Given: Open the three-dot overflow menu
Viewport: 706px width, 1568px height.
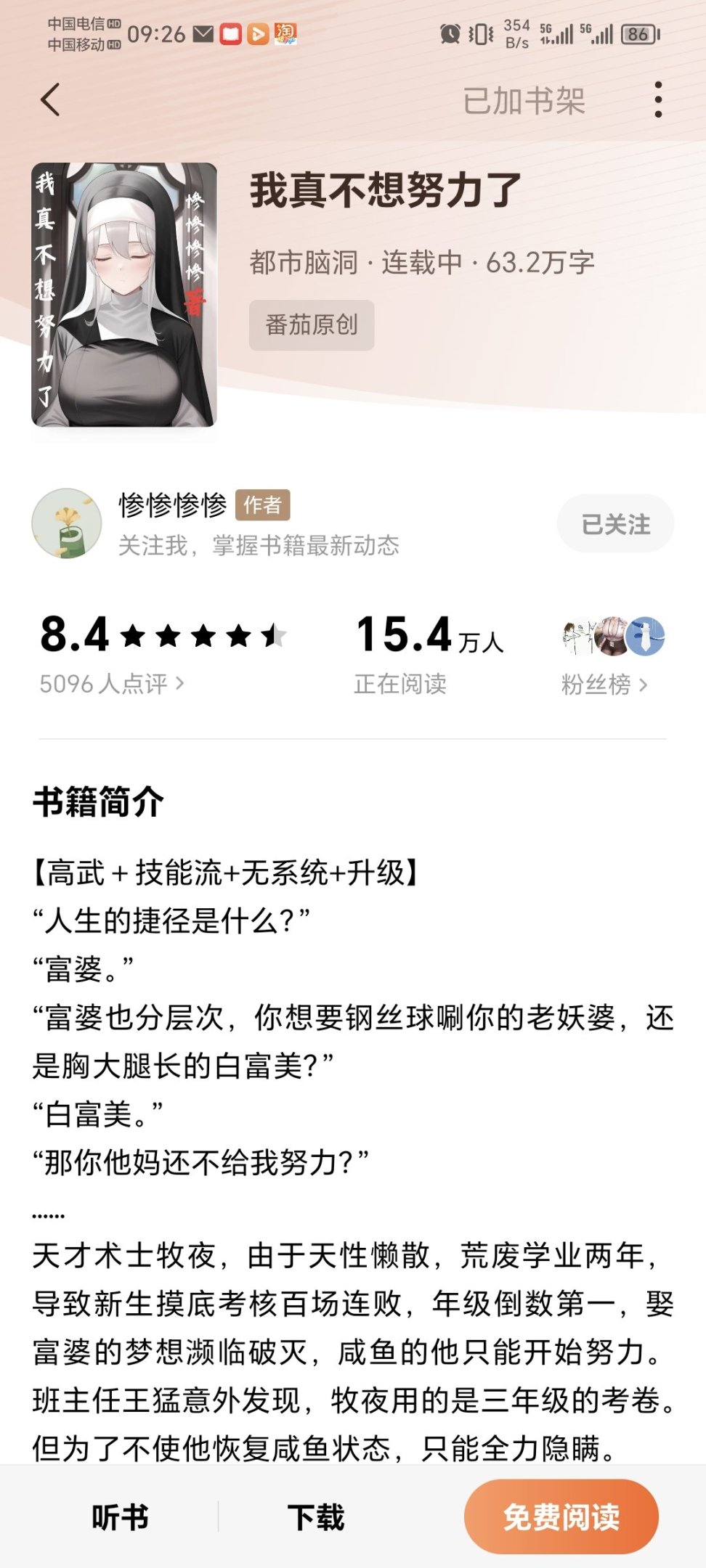Looking at the screenshot, I should click(658, 100).
